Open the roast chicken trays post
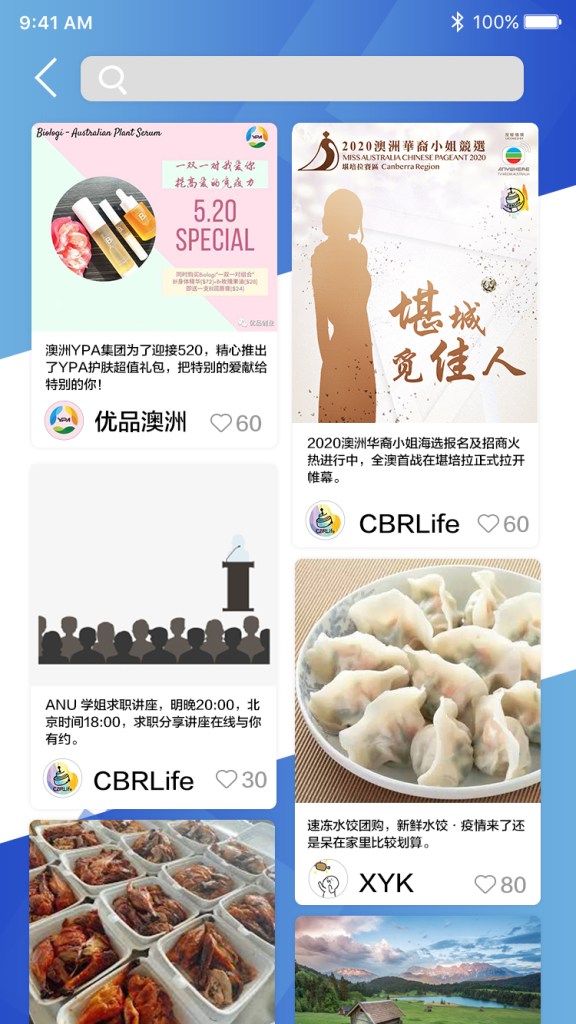Image resolution: width=576 pixels, height=1024 pixels. pyautogui.click(x=152, y=922)
